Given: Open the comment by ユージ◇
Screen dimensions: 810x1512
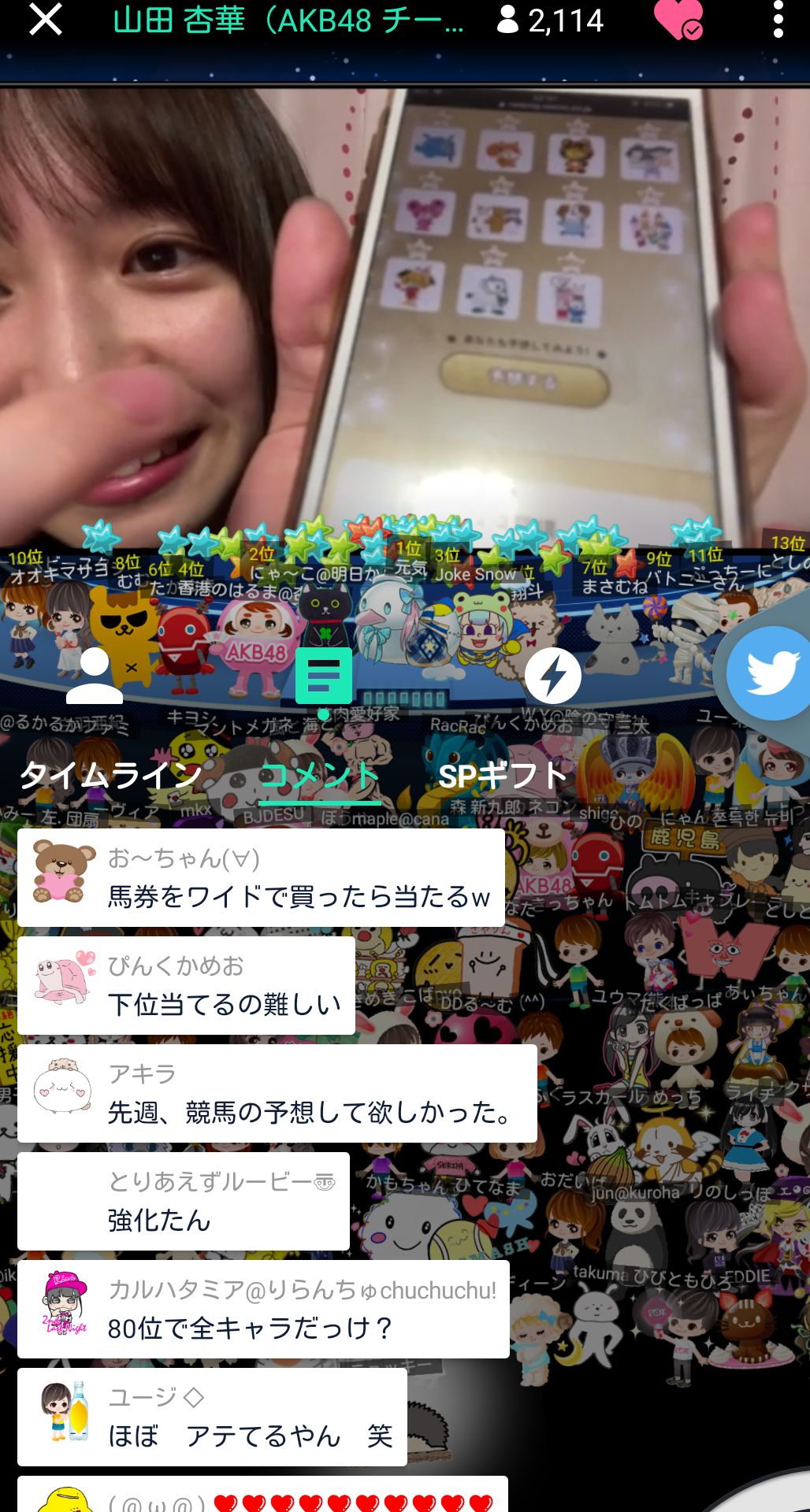Looking at the screenshot, I should tap(212, 1417).
